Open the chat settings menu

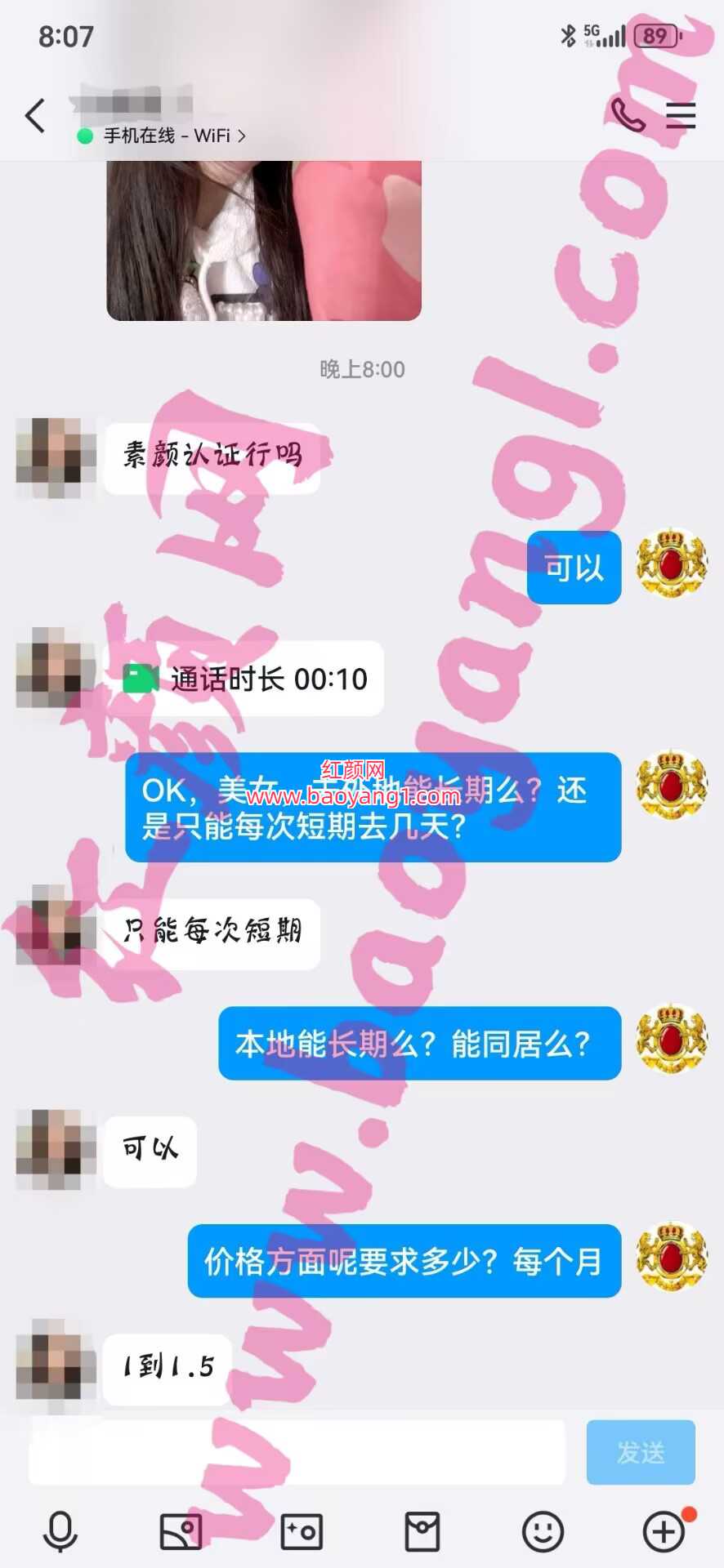(680, 116)
